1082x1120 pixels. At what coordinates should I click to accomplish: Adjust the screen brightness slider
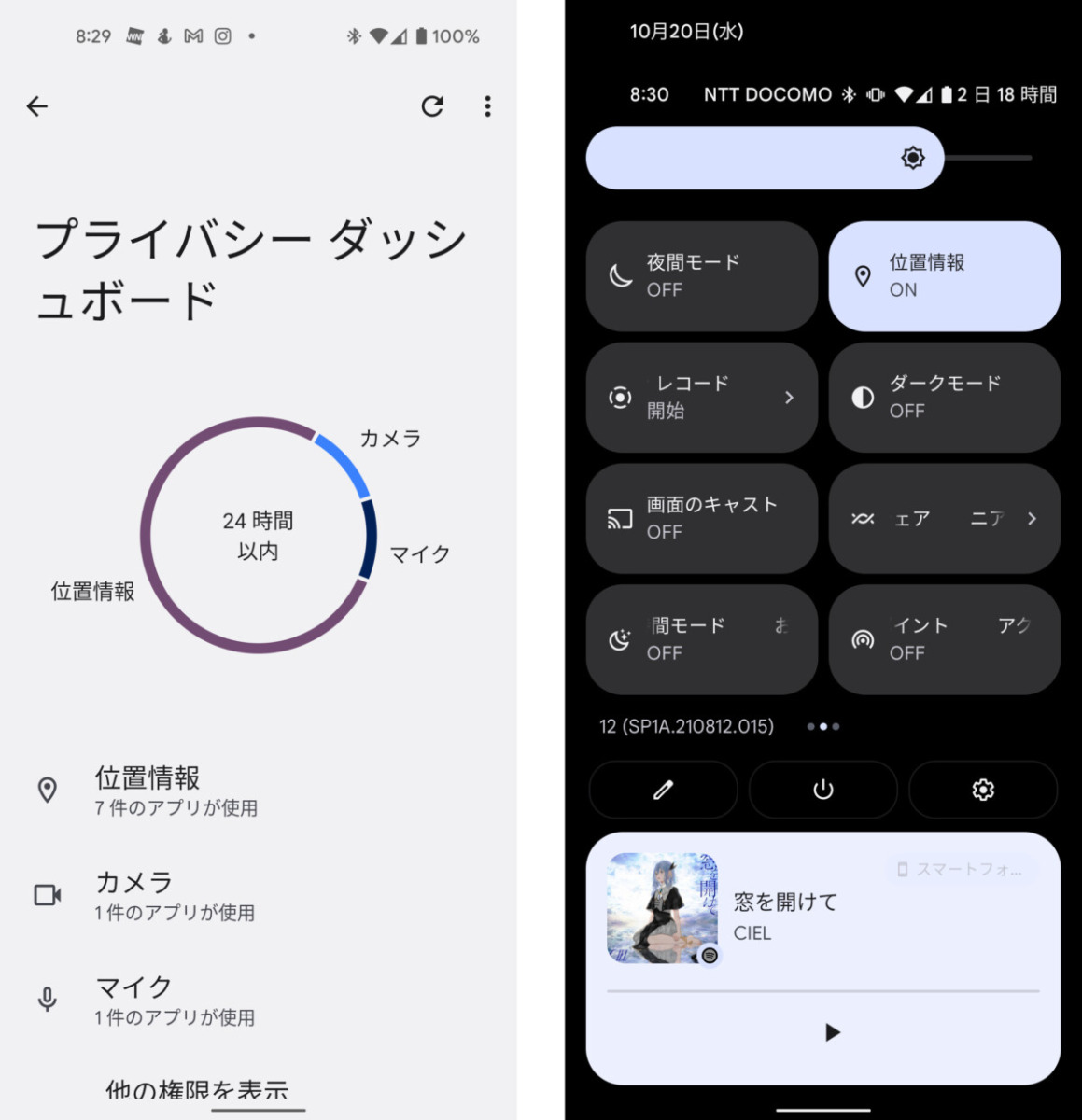808,158
